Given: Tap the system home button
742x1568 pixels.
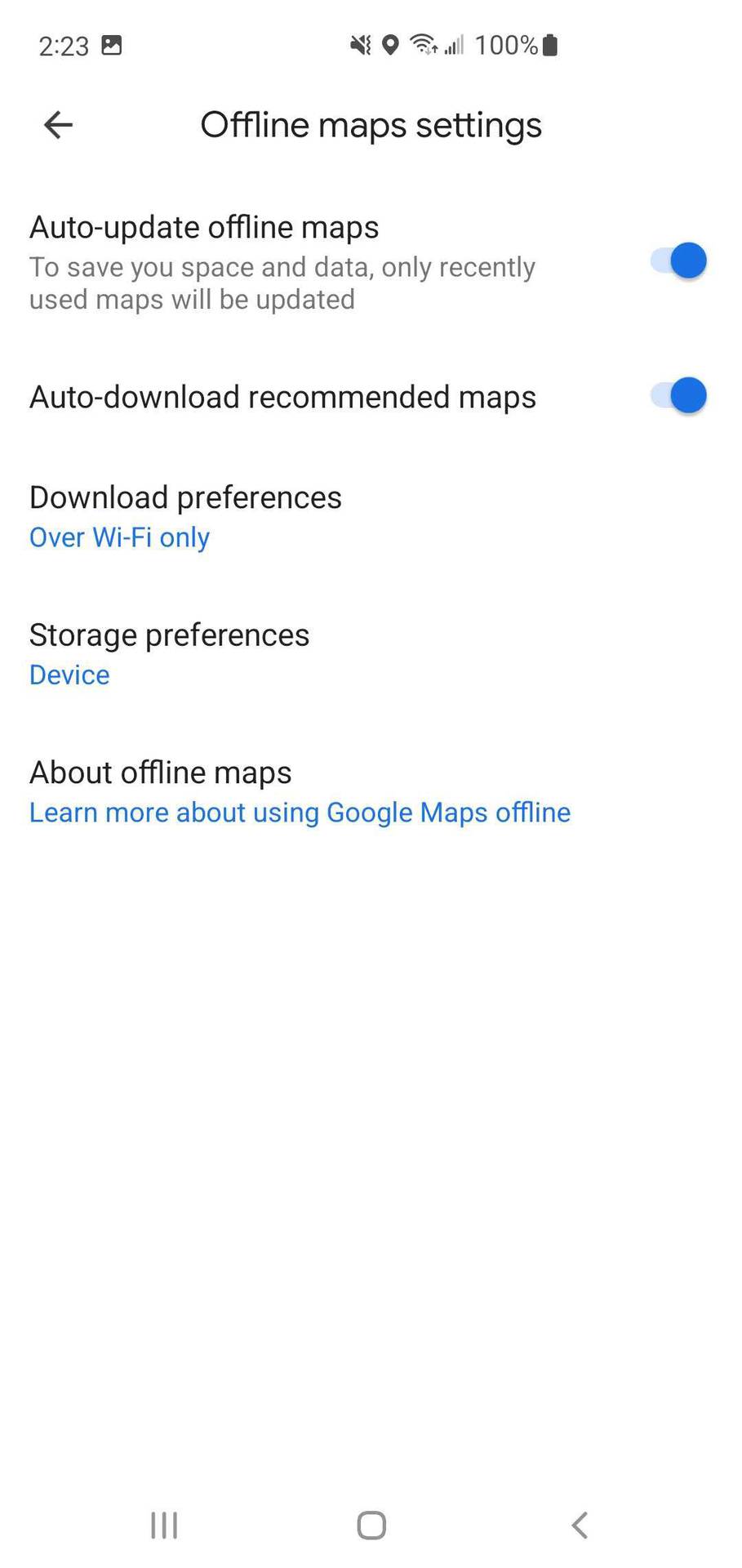Looking at the screenshot, I should coord(371,1525).
